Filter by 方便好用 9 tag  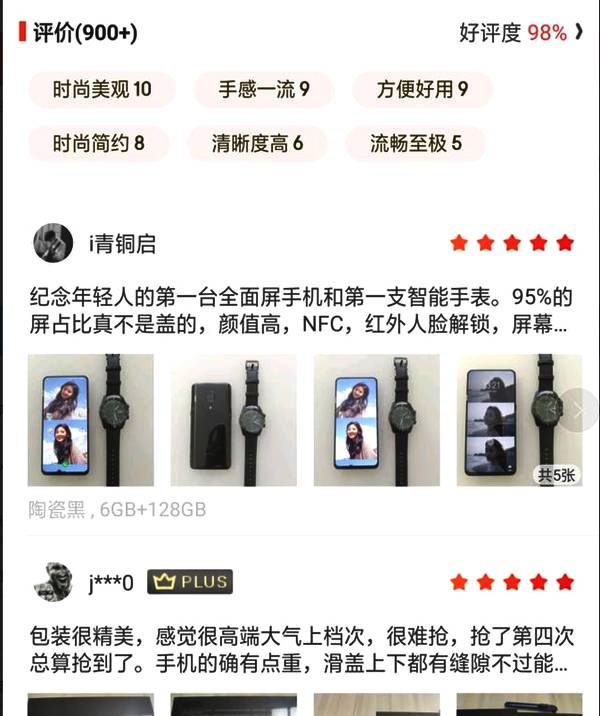422,89
